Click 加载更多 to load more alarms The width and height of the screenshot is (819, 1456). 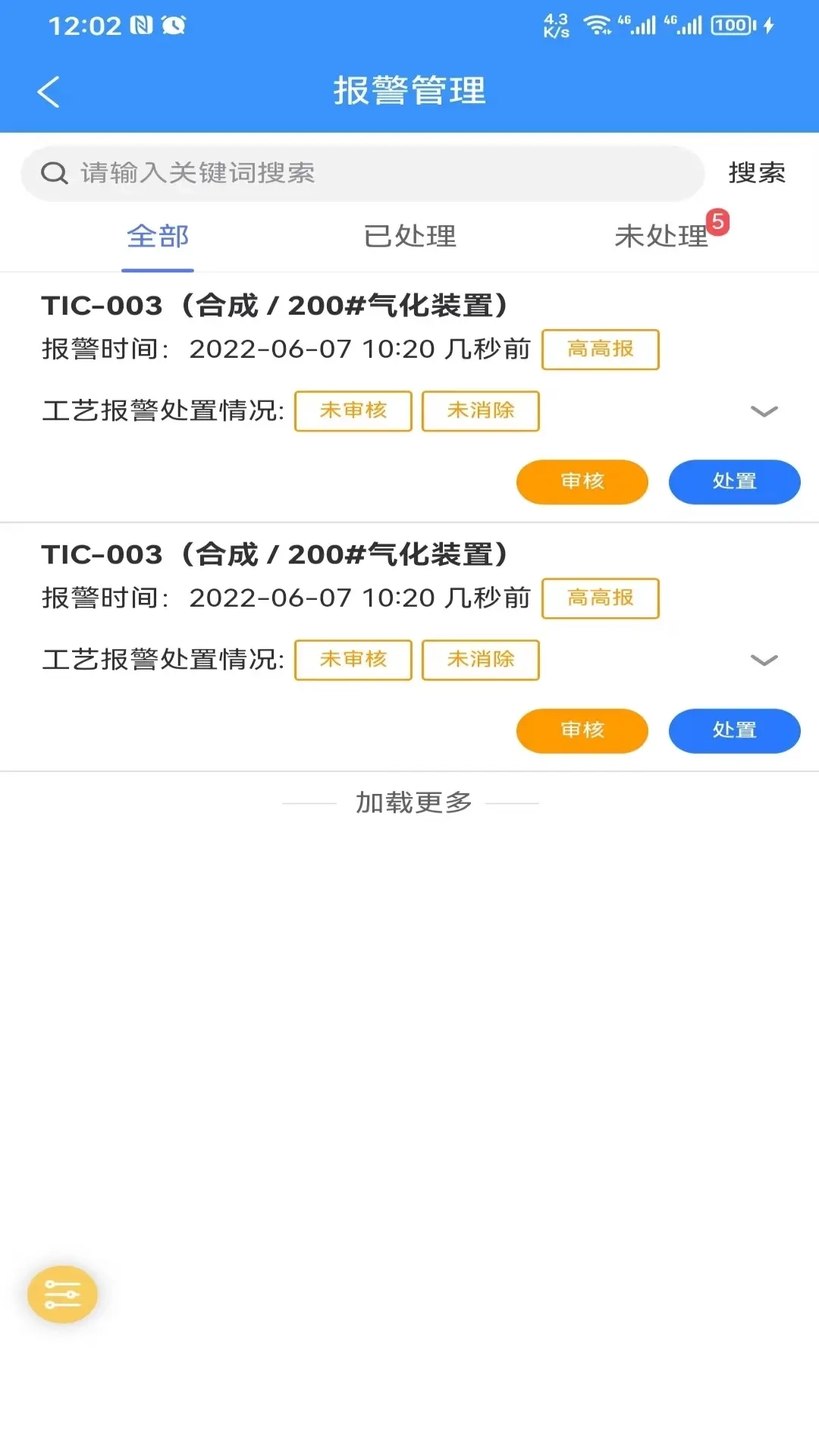coord(412,802)
